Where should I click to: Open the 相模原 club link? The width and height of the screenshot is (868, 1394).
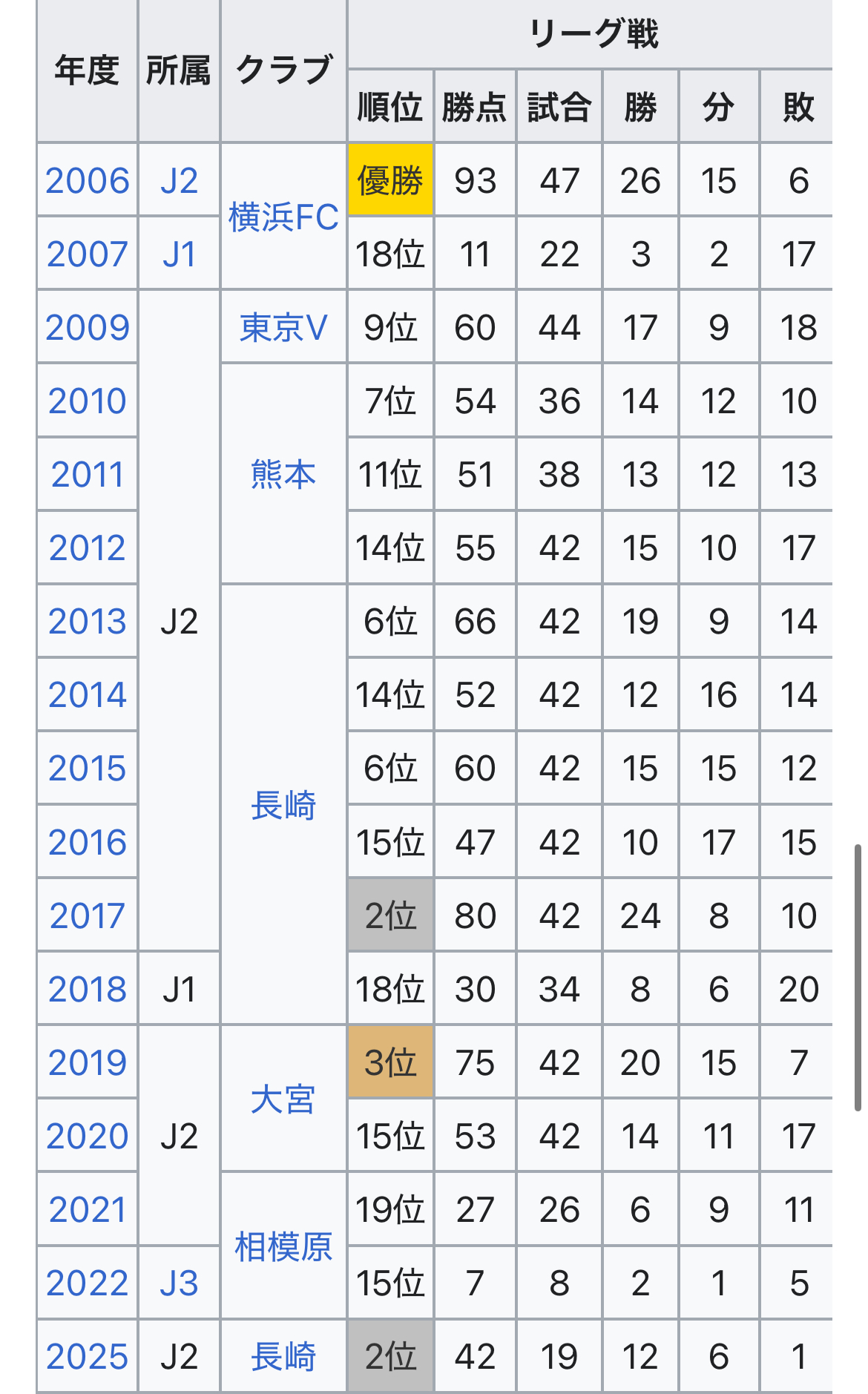[x=283, y=1246]
